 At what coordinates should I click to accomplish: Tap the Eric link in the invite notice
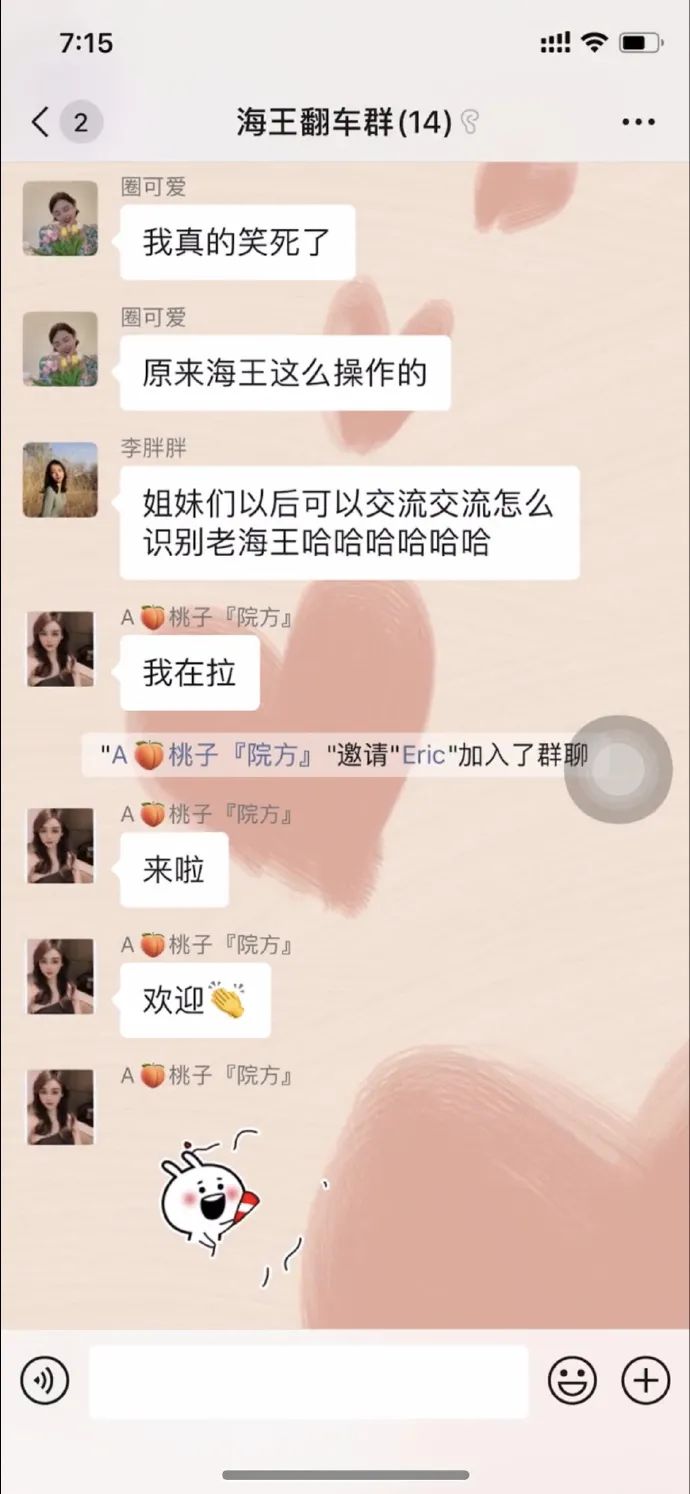tap(423, 755)
